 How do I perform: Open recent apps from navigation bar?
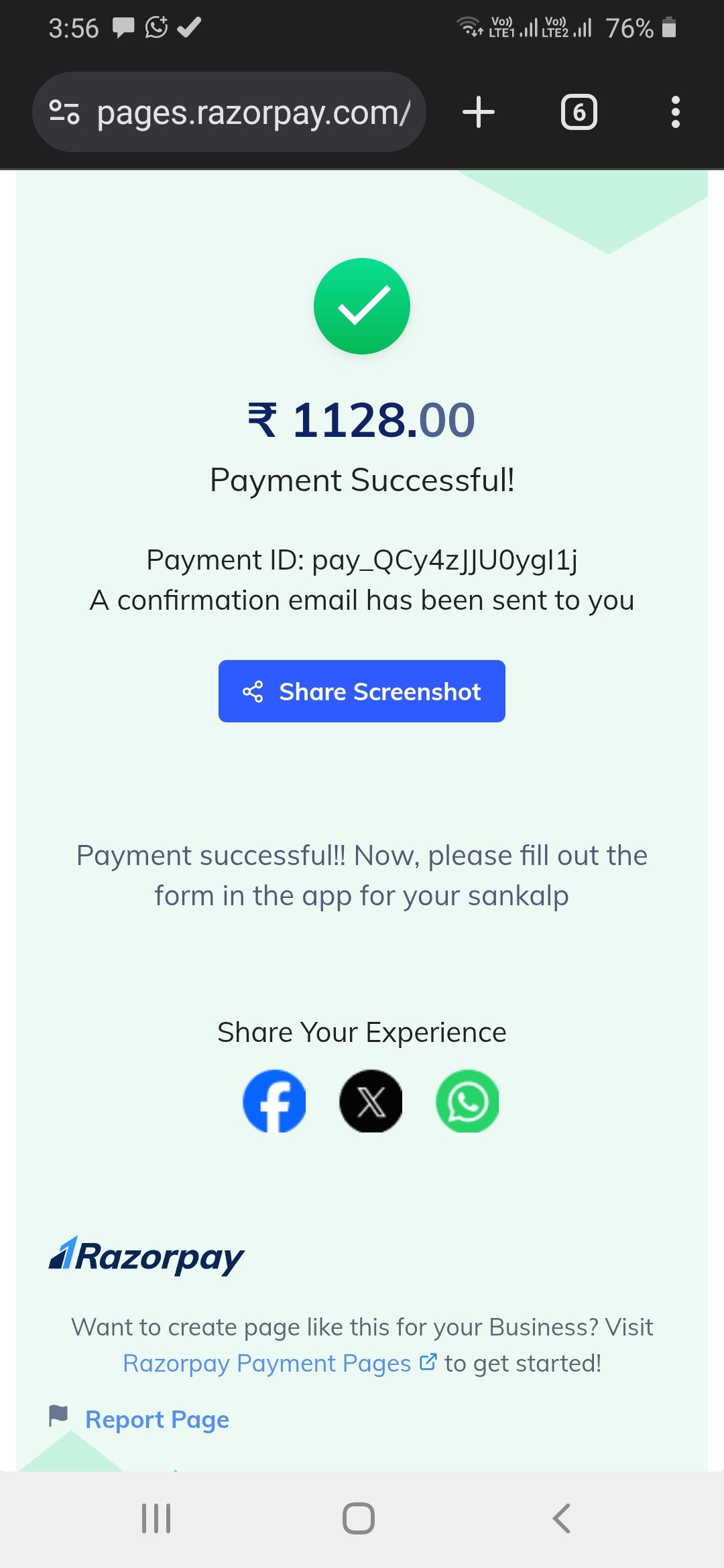pyautogui.click(x=156, y=1518)
